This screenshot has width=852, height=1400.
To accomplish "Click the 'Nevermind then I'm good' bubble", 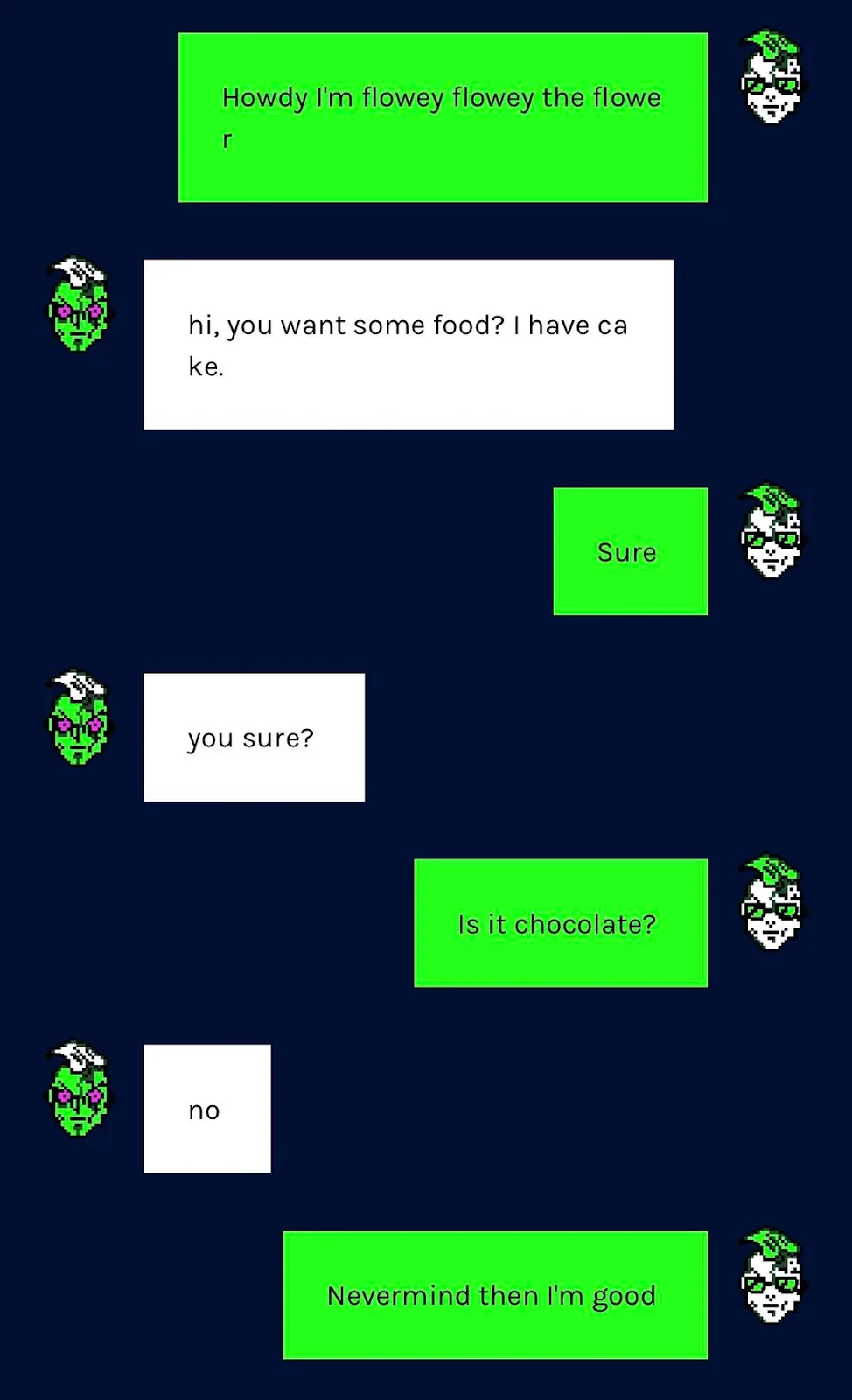I will click(493, 1293).
